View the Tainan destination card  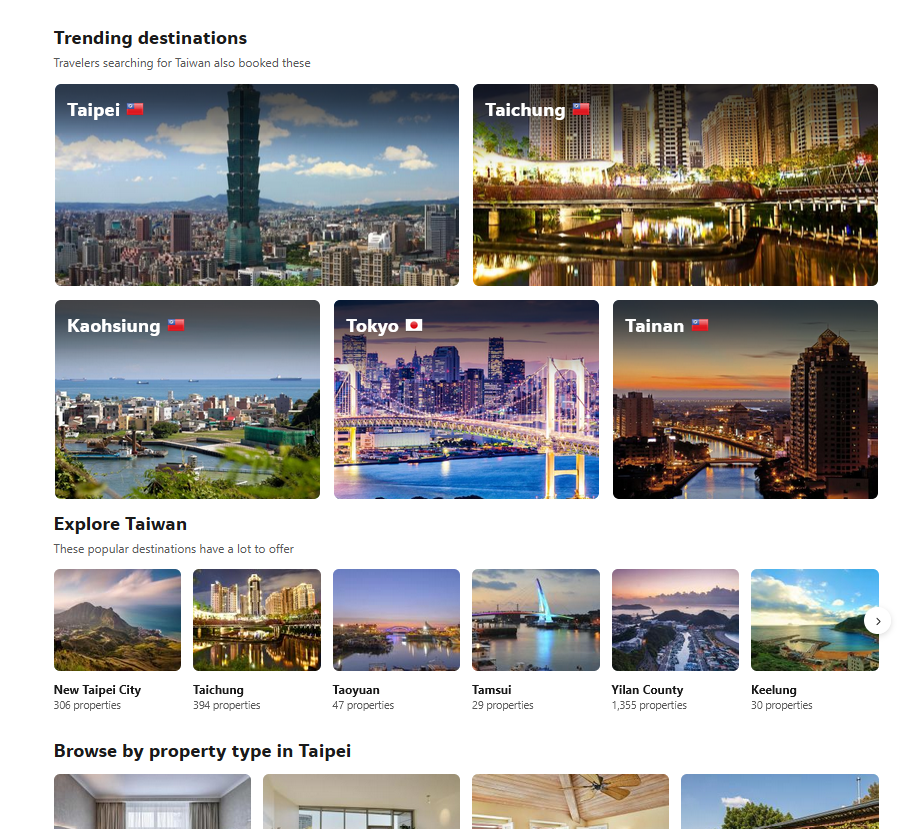point(745,399)
